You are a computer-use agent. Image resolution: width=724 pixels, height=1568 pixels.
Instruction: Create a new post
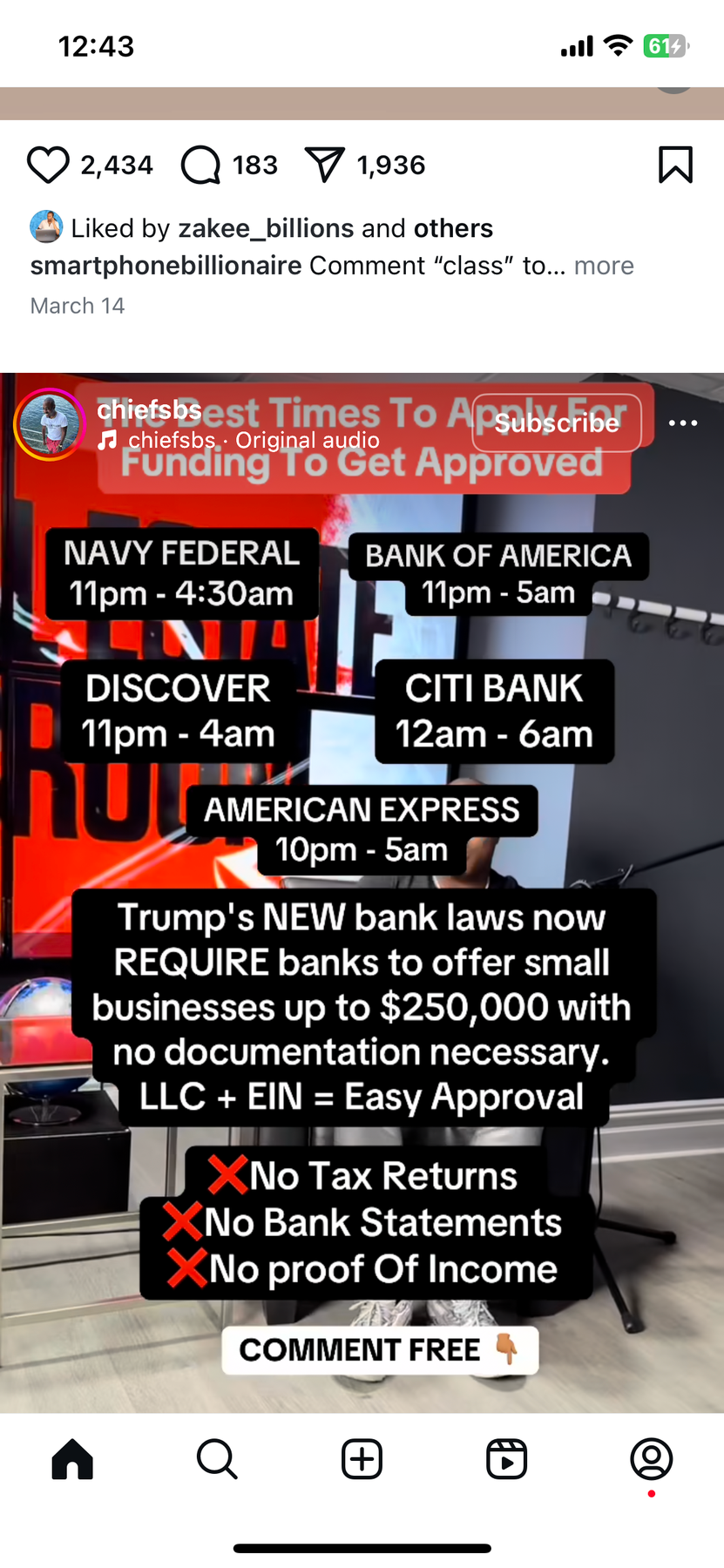362,1458
